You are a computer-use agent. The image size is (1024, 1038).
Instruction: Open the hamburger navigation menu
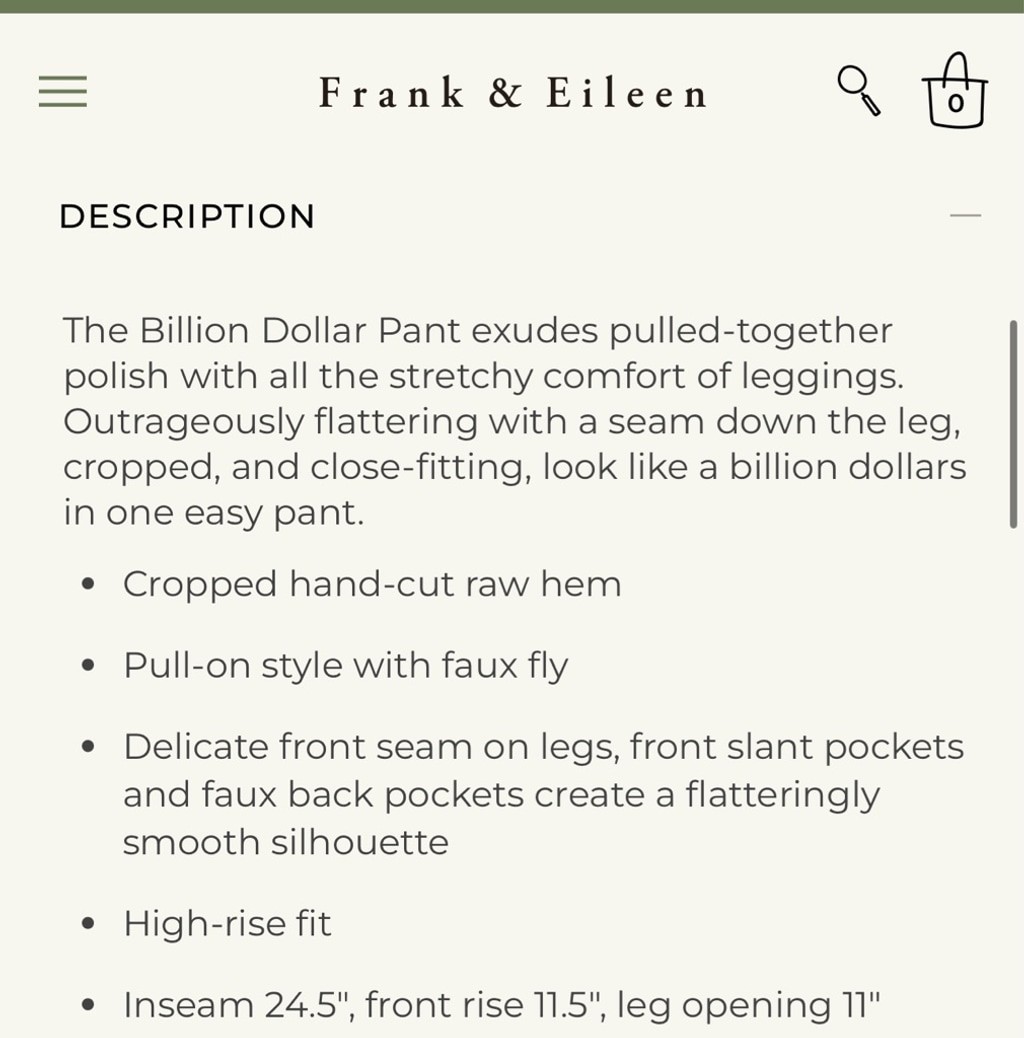click(63, 92)
